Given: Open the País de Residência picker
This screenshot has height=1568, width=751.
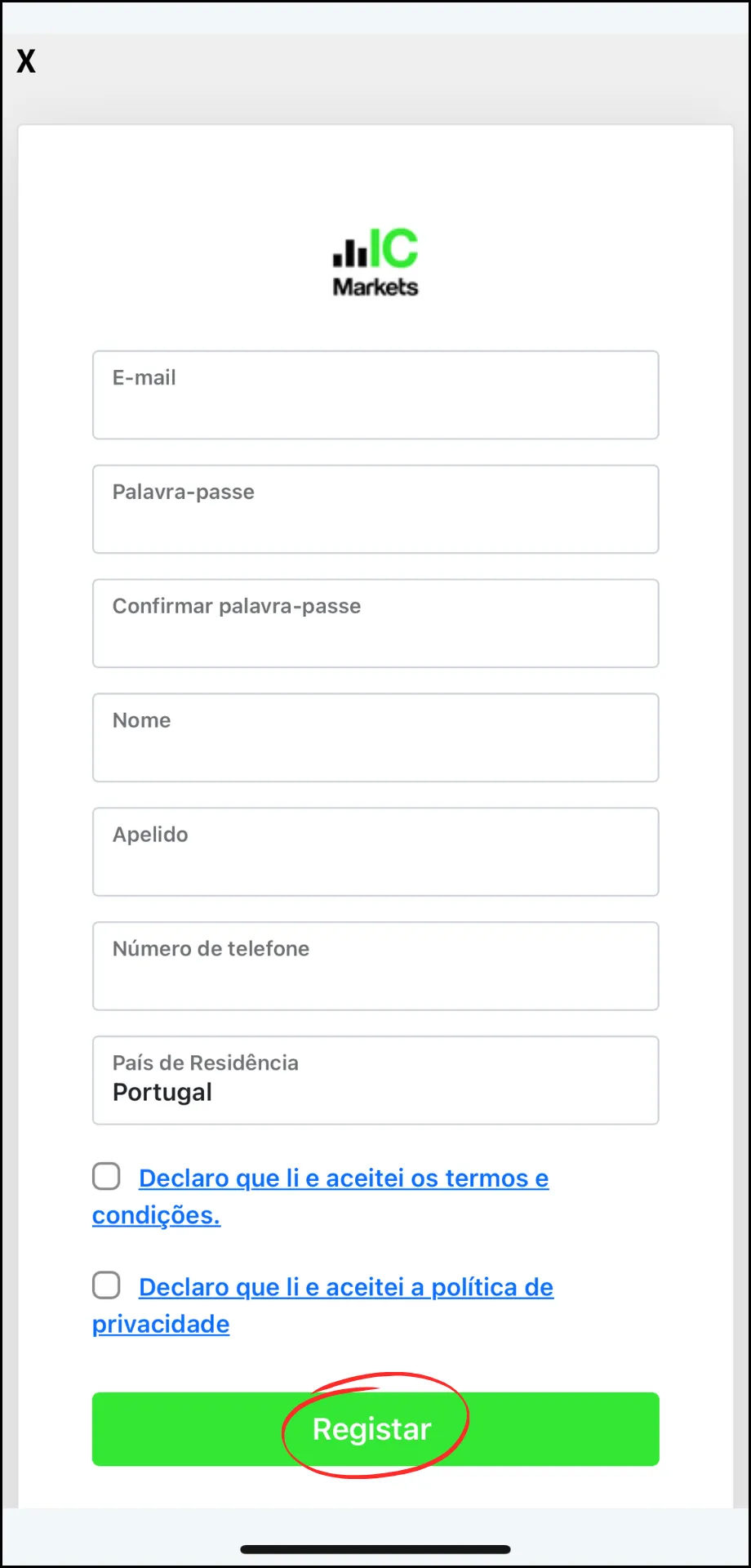Looking at the screenshot, I should (375, 1081).
